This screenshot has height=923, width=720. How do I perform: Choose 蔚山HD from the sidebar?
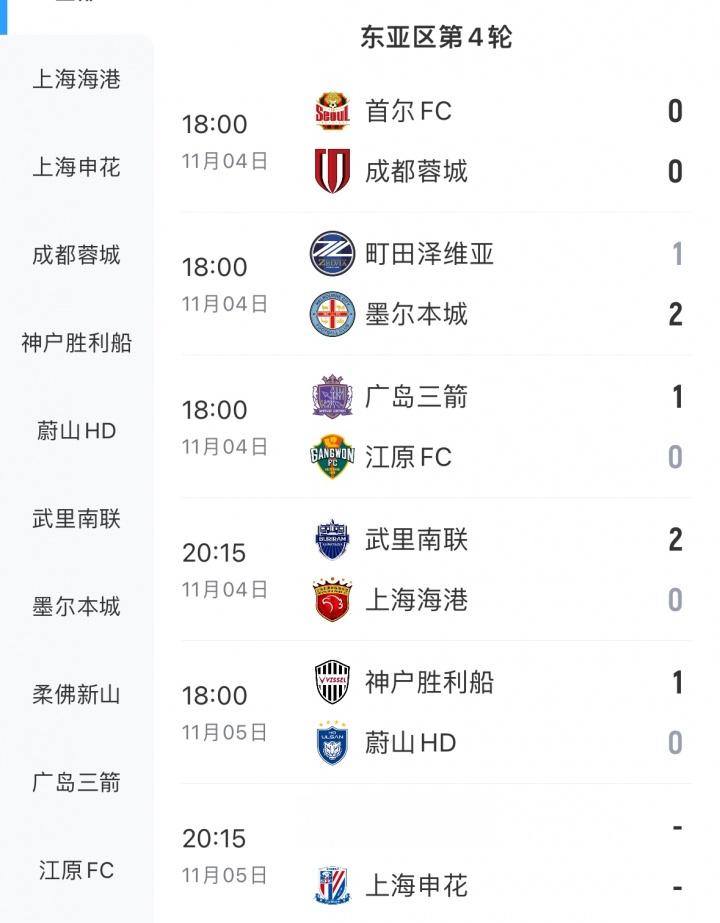(76, 431)
